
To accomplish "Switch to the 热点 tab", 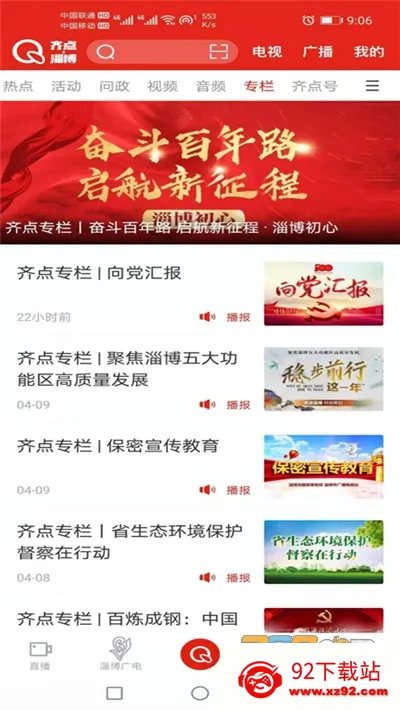I will (18, 86).
